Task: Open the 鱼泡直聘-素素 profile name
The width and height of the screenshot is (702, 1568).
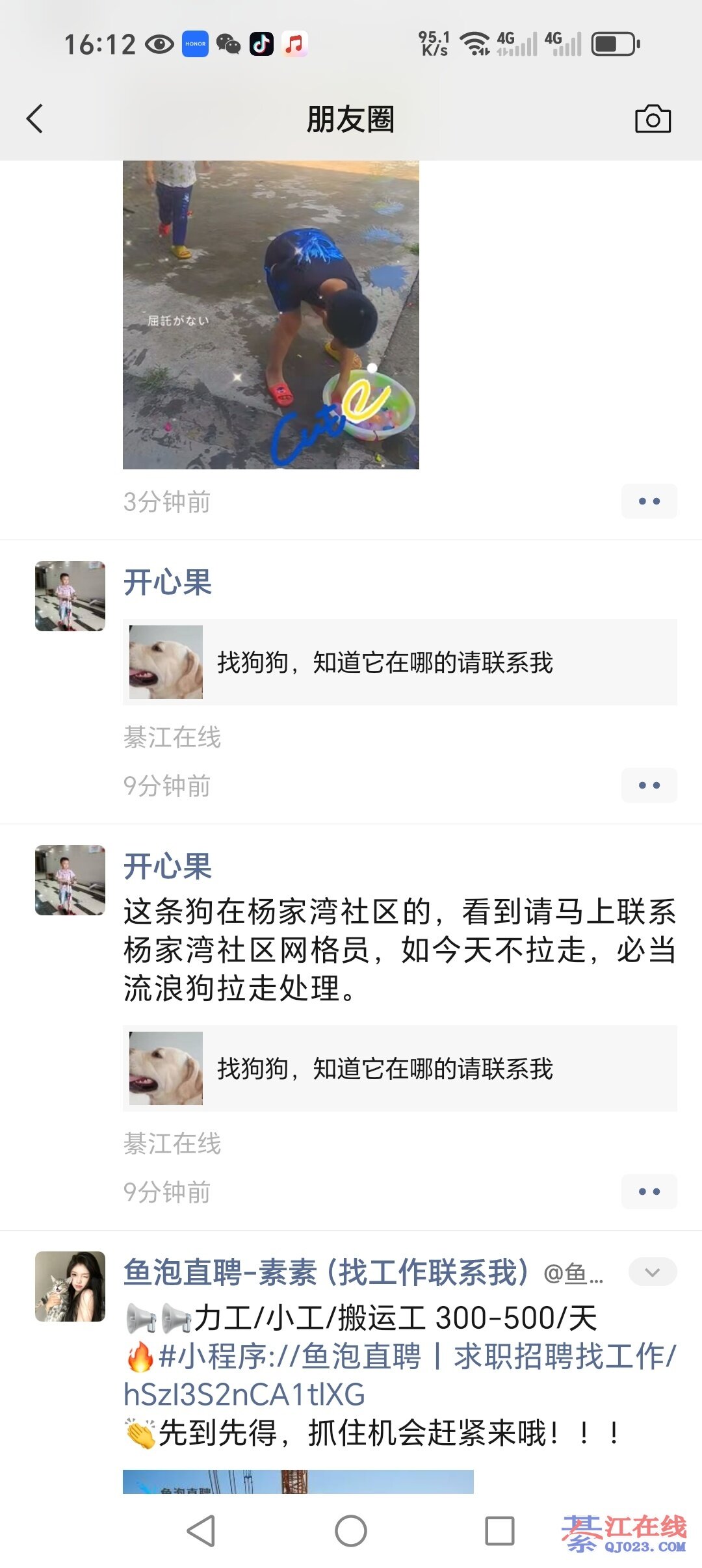Action: coord(325,1272)
